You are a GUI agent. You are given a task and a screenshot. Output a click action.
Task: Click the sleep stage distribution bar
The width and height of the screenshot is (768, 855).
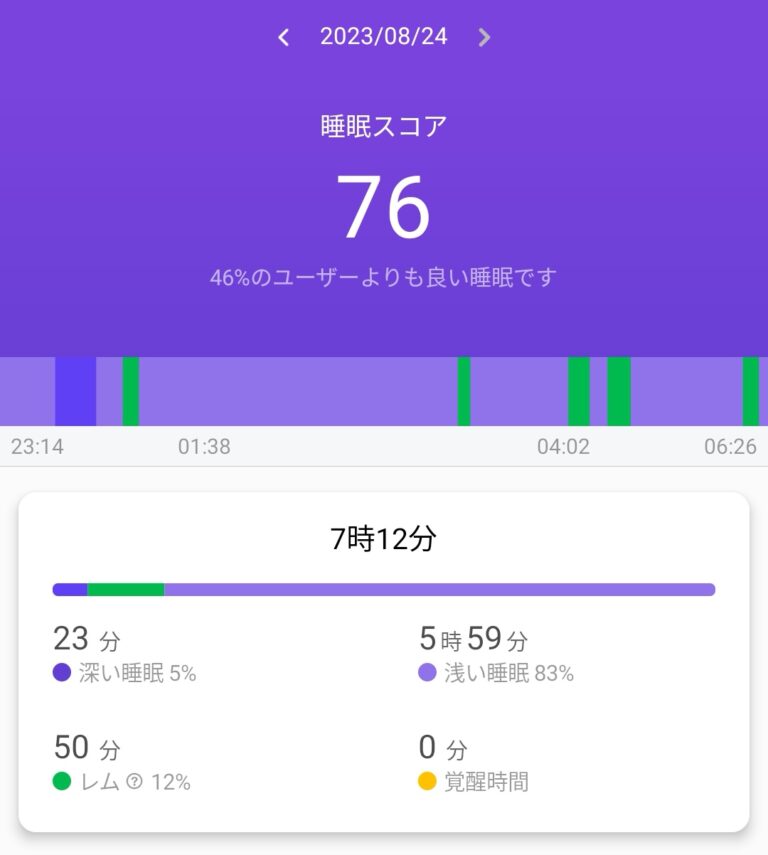coord(384,588)
